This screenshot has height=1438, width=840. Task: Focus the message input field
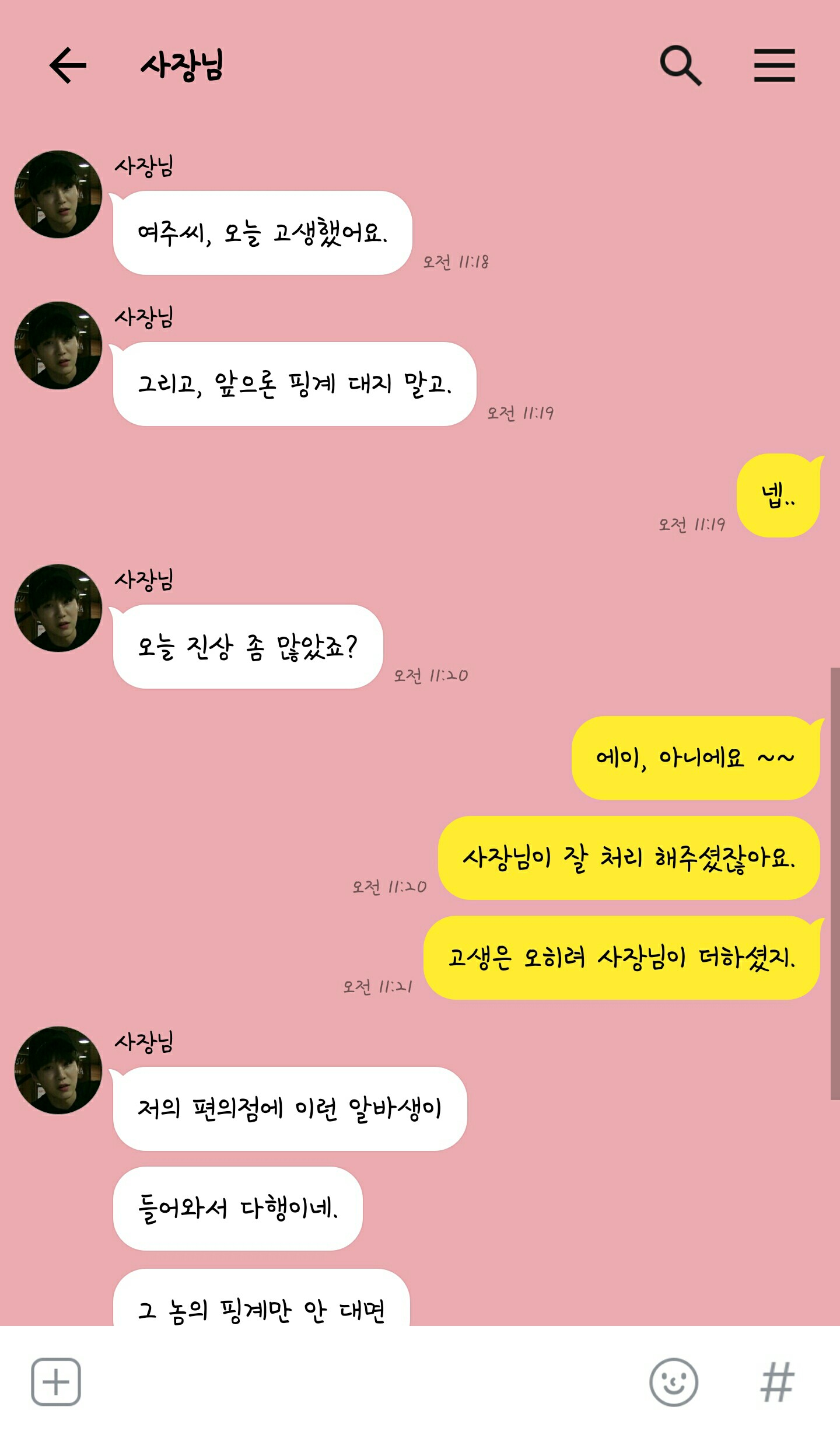365,1382
